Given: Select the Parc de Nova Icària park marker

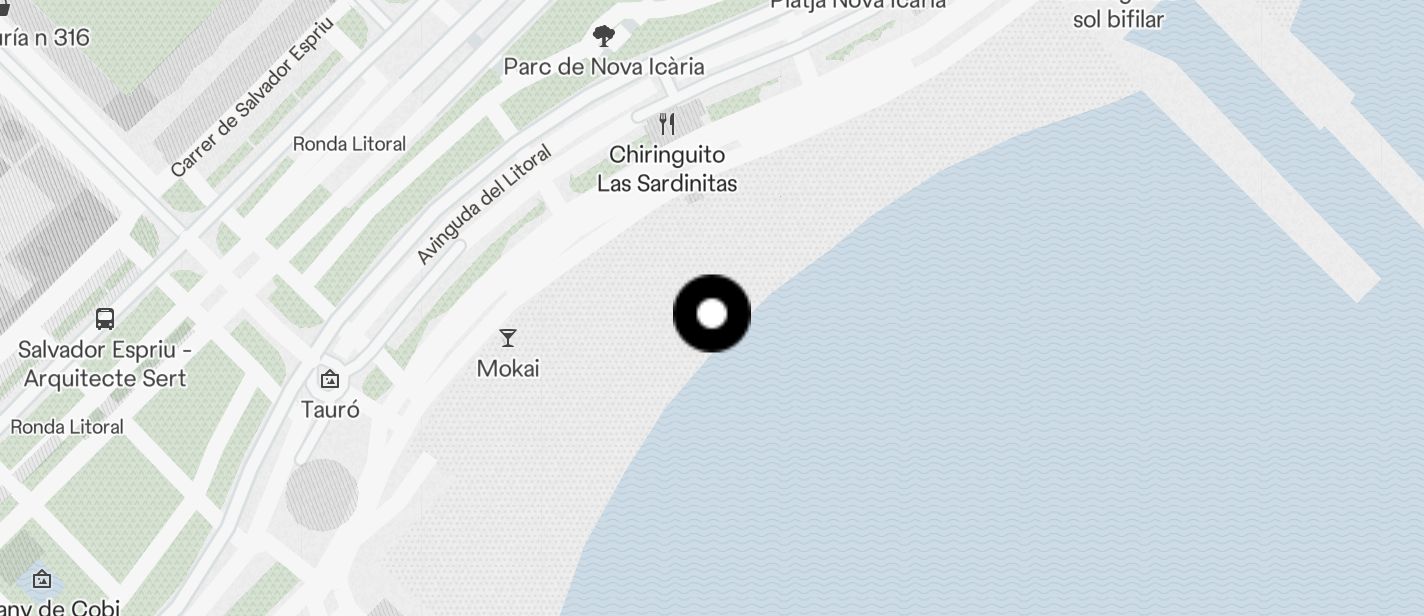Looking at the screenshot, I should coord(603,37).
